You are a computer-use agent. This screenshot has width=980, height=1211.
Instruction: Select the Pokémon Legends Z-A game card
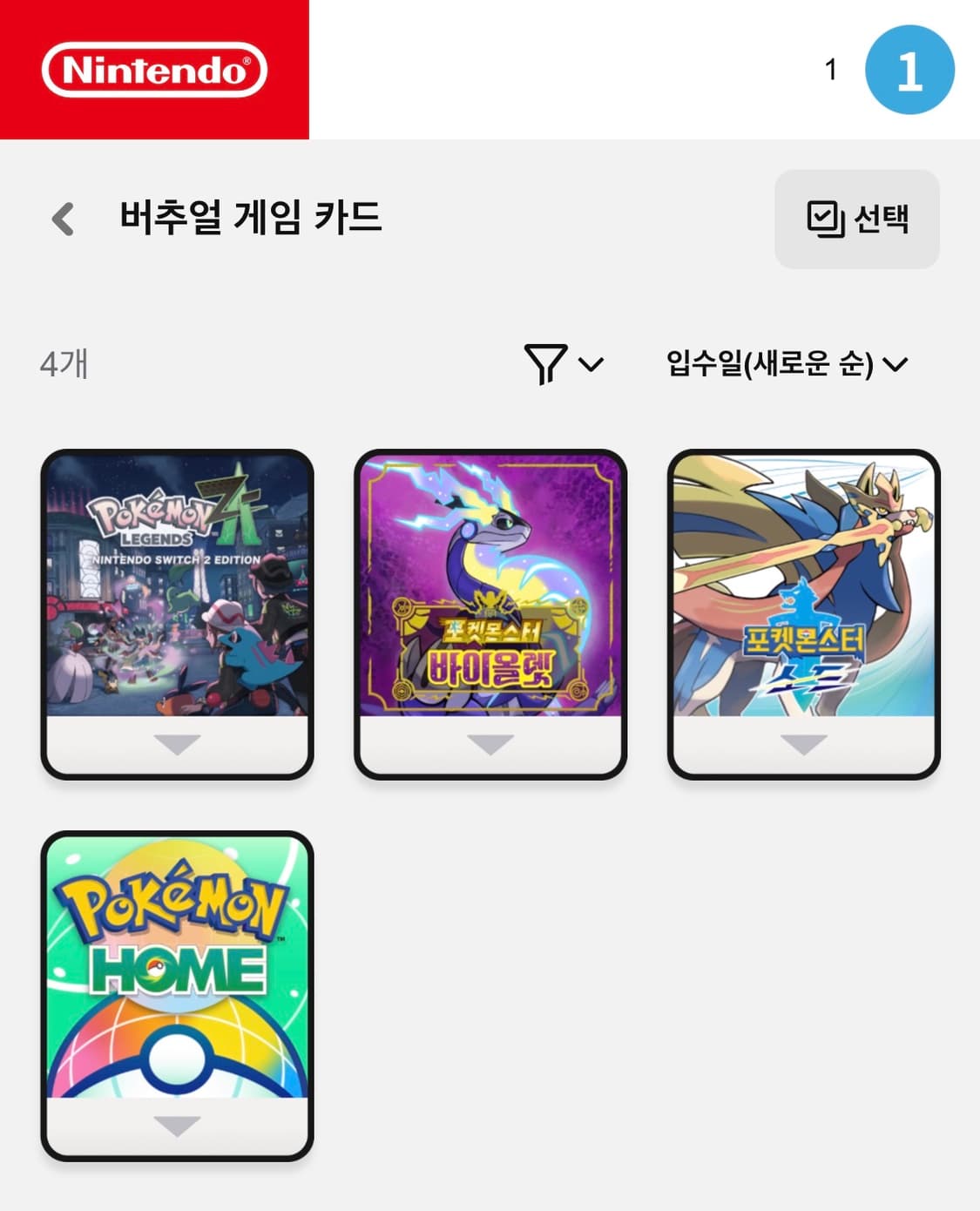click(x=175, y=592)
